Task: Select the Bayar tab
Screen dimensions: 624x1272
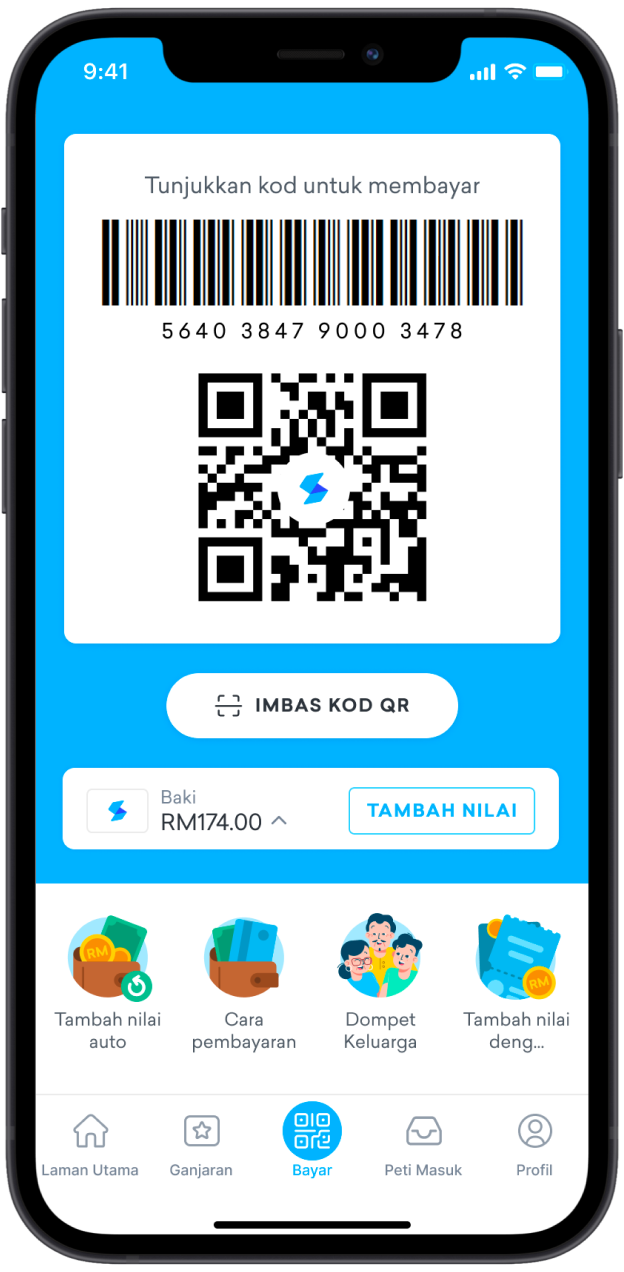Action: pos(312,1140)
